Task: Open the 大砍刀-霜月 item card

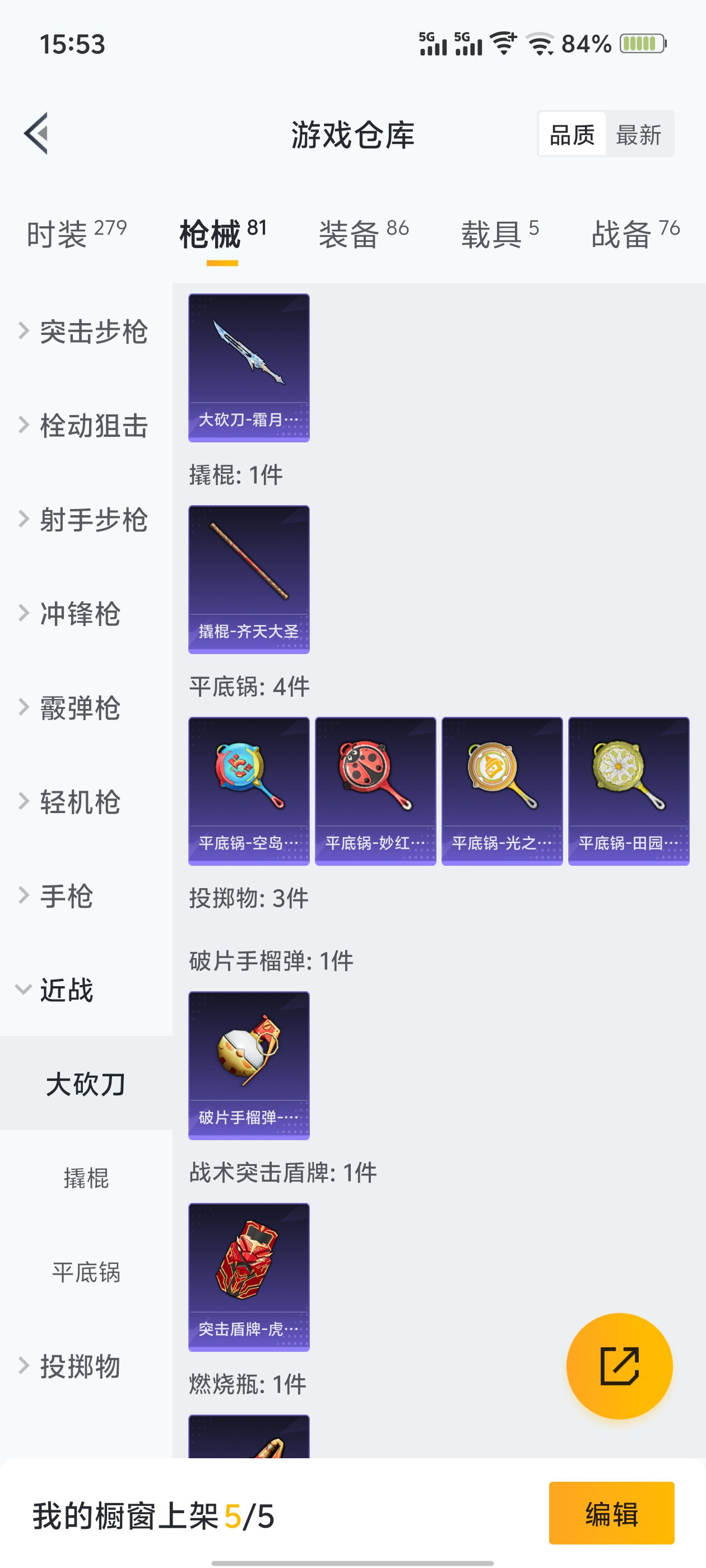Action: (x=249, y=368)
